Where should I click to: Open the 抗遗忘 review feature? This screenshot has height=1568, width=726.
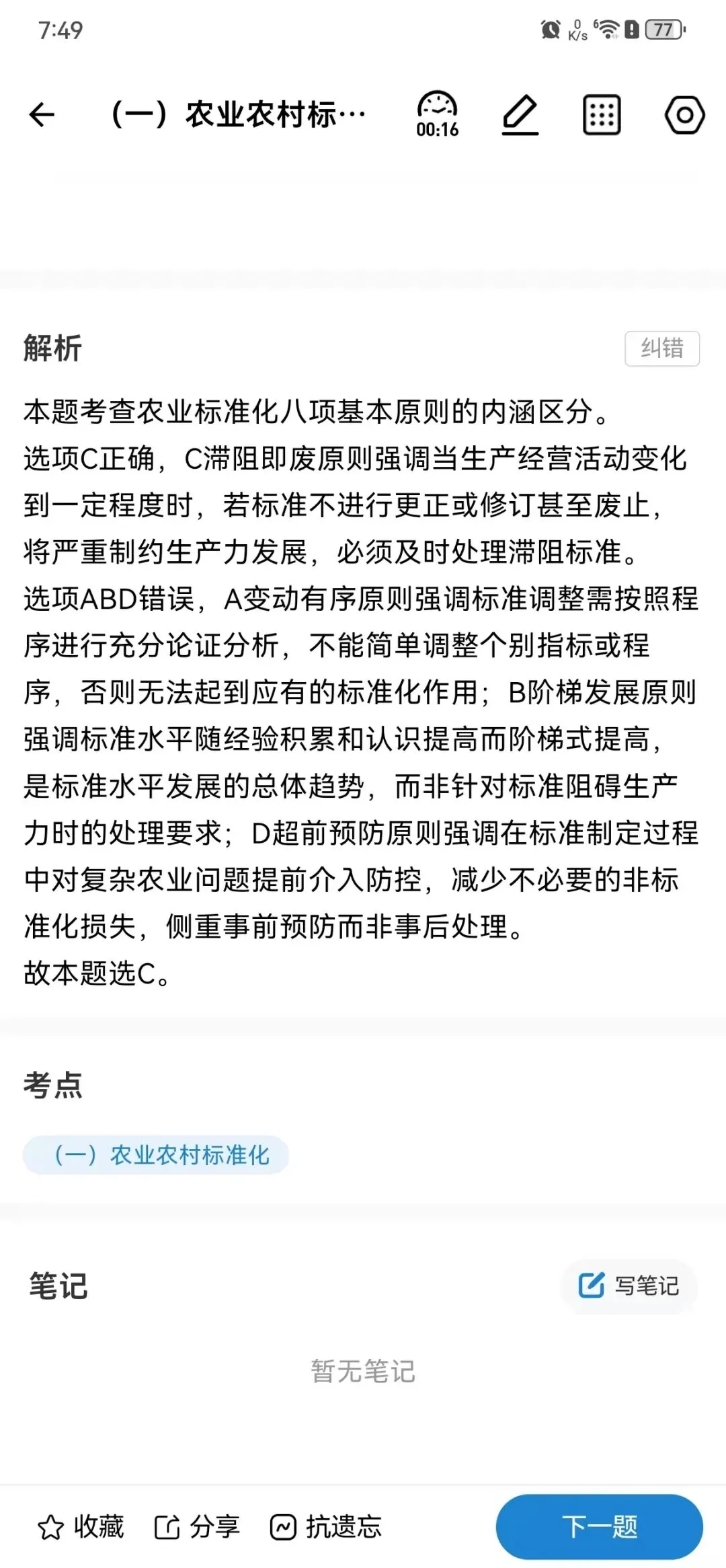pos(326,1526)
